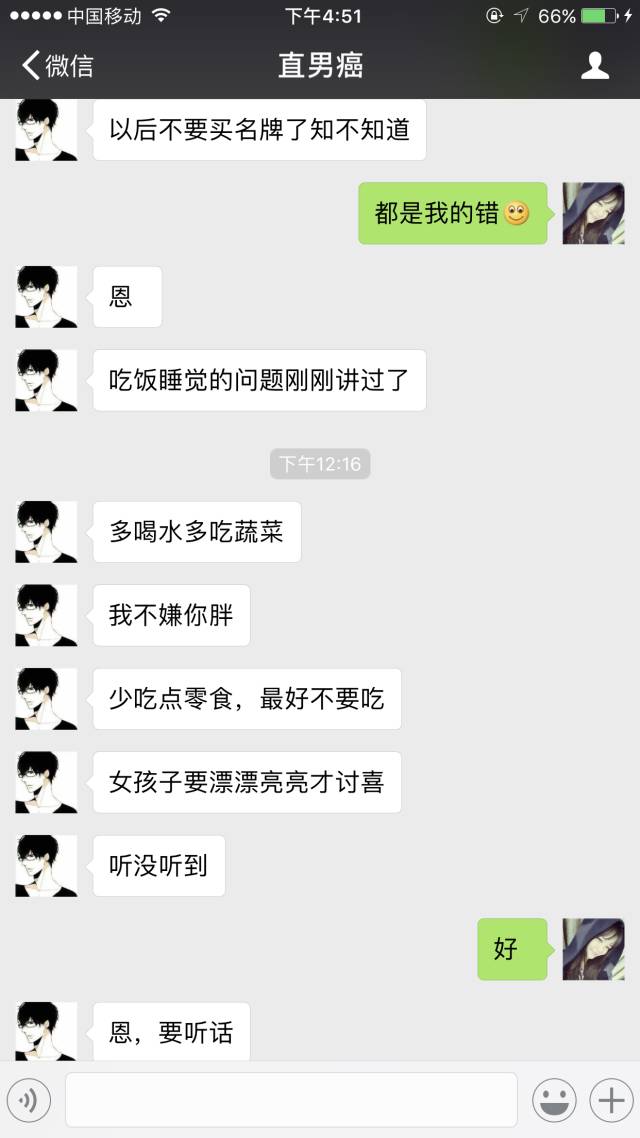
Task: Open the plus attachments menu
Action: (609, 1100)
